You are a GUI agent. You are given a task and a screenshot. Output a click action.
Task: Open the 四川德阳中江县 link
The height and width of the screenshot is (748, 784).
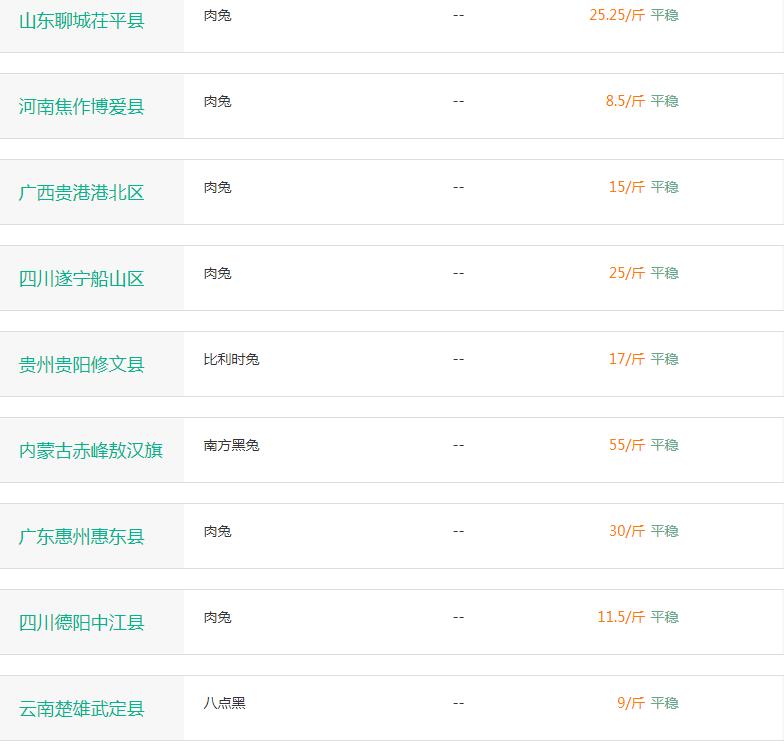(82, 622)
